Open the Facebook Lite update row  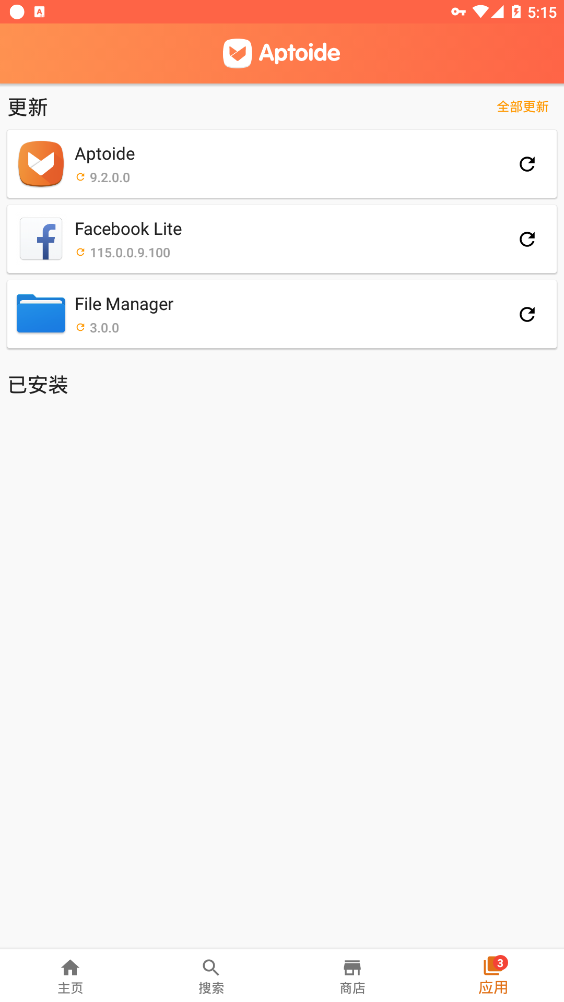click(282, 239)
